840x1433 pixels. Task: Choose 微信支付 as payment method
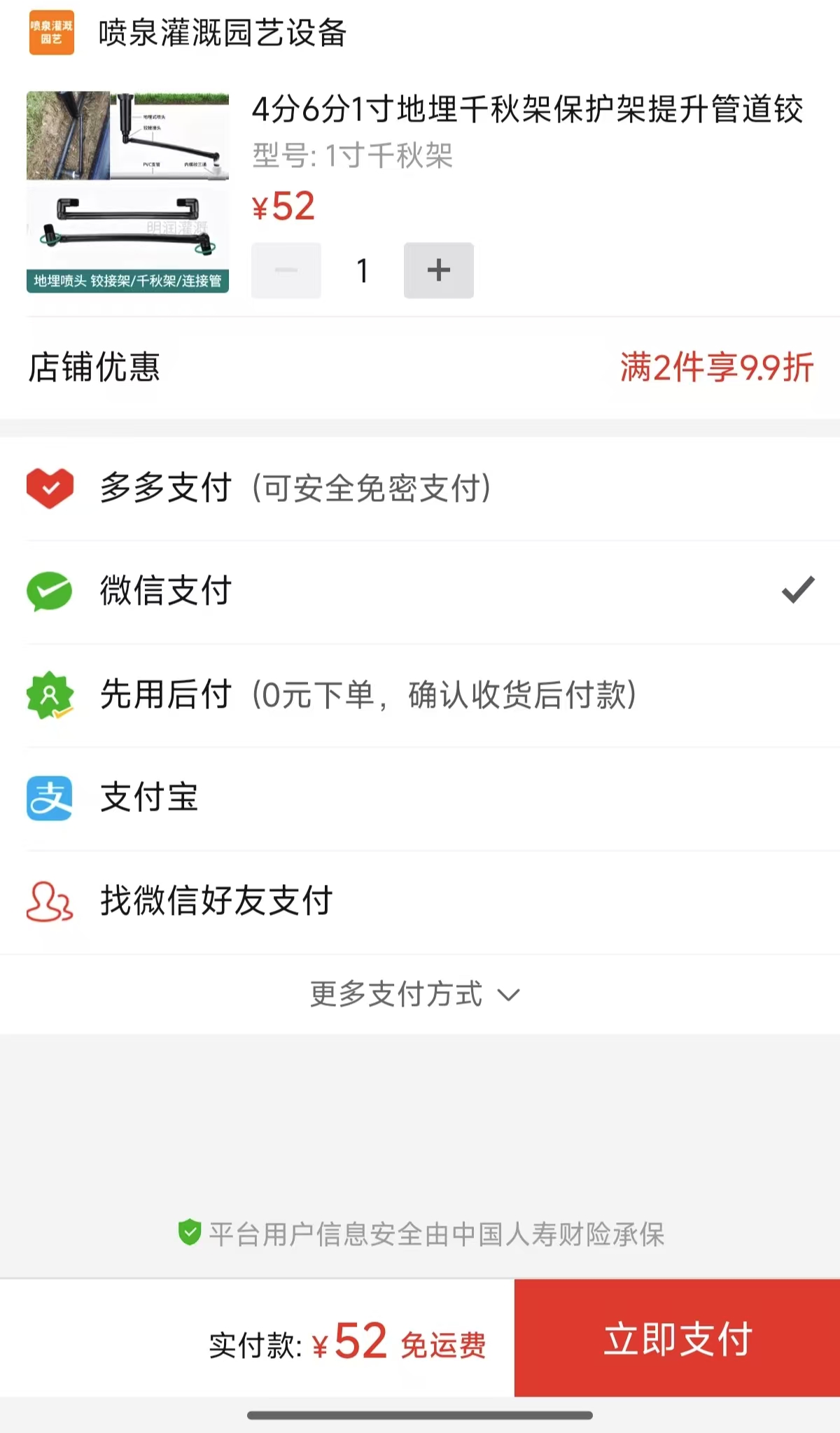click(420, 590)
